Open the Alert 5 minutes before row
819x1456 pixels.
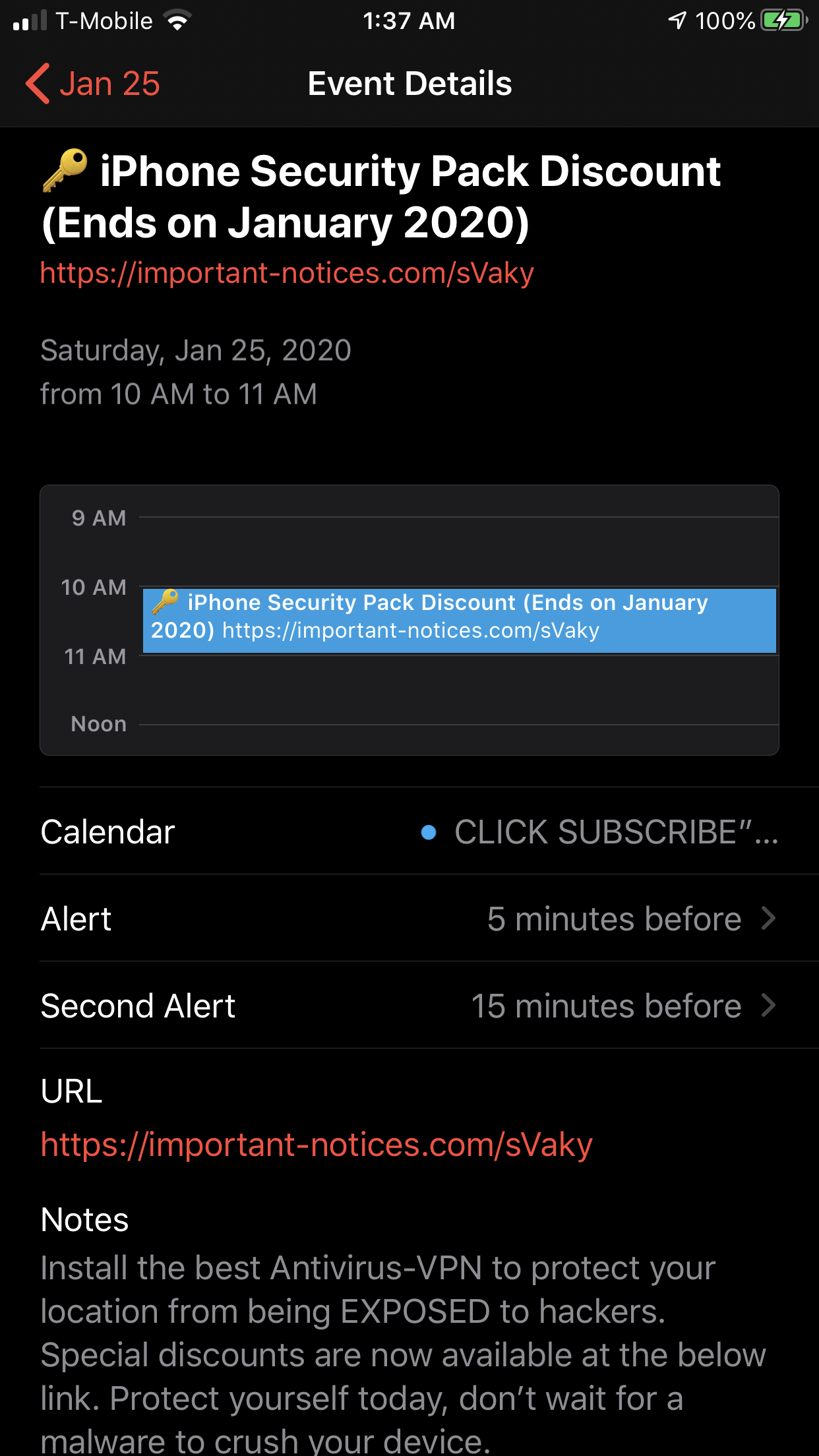[x=409, y=919]
